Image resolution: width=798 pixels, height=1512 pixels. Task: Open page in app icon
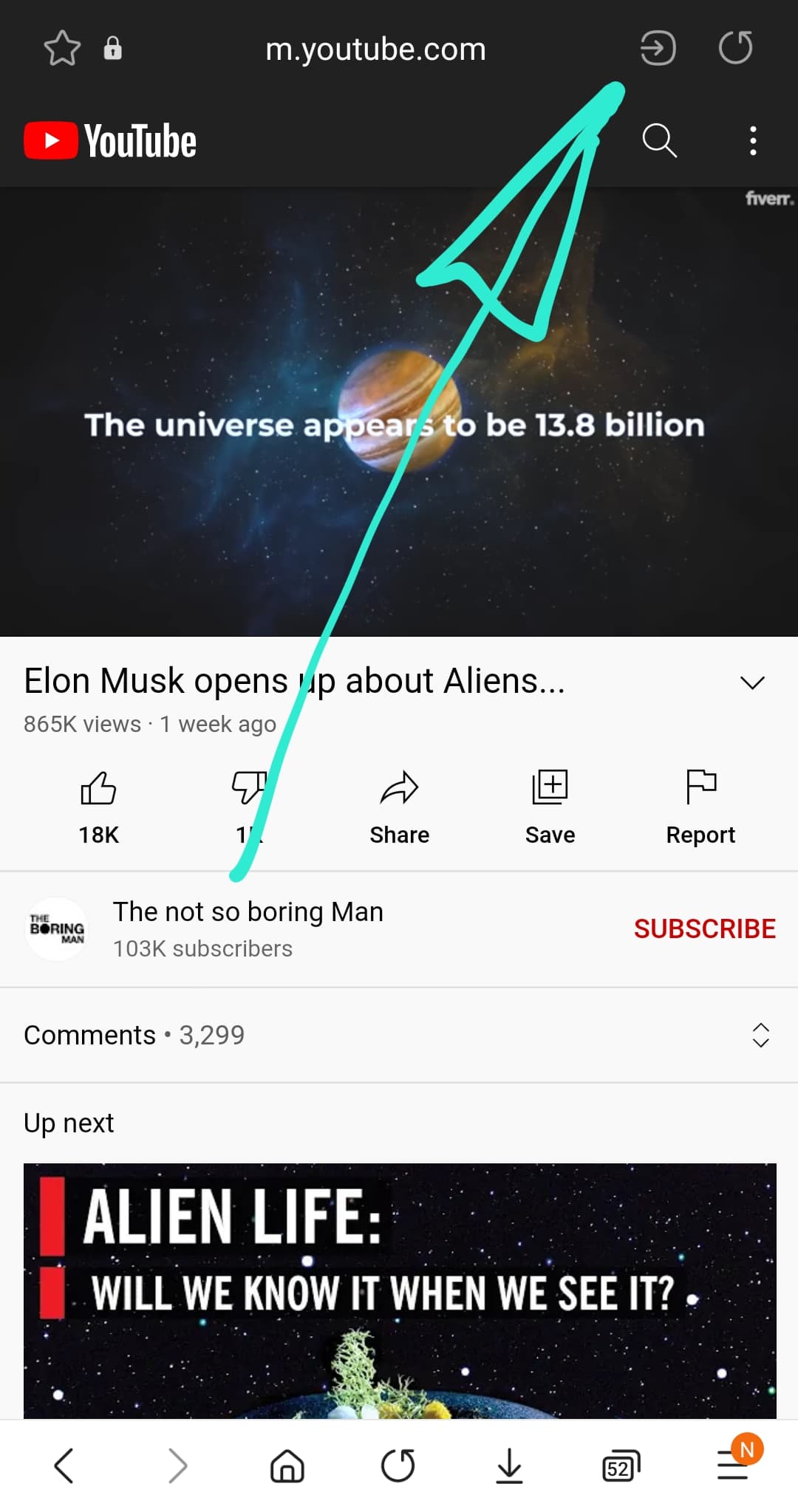657,49
